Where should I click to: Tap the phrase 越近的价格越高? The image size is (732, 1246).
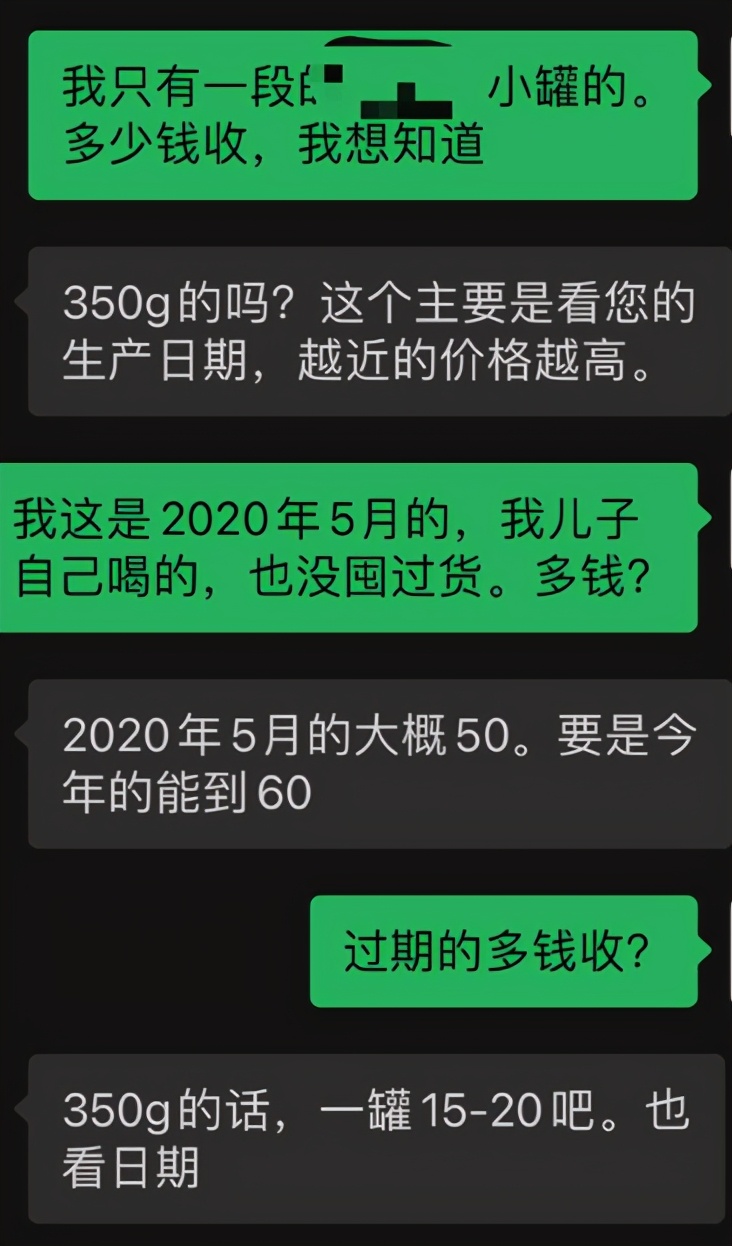pos(470,358)
